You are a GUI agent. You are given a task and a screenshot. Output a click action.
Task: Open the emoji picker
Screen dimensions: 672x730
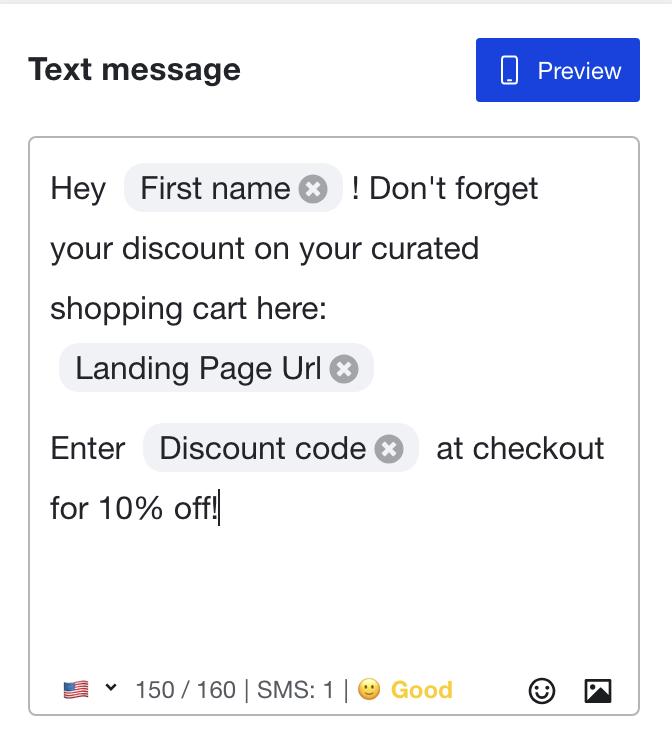[x=541, y=690]
